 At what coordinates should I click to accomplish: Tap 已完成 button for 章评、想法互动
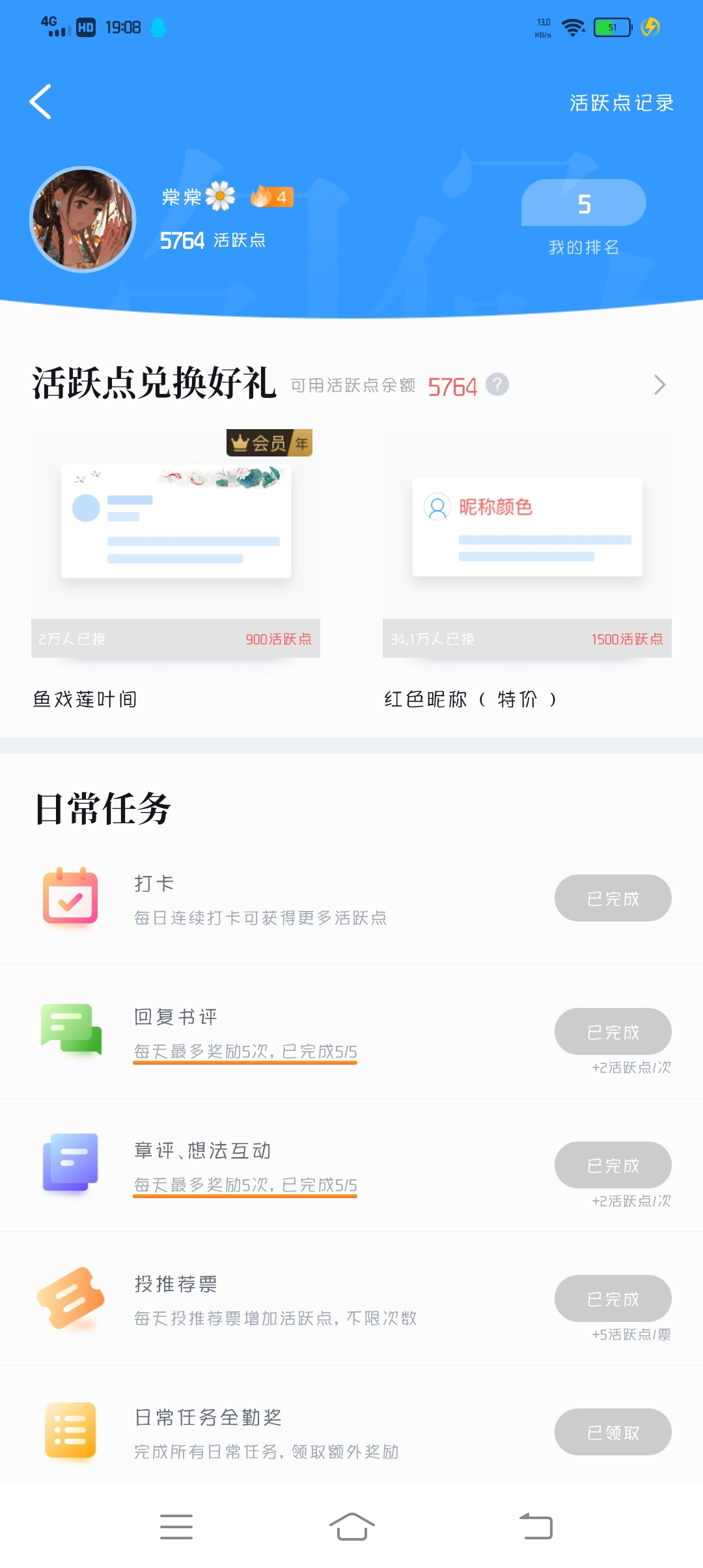(613, 1165)
